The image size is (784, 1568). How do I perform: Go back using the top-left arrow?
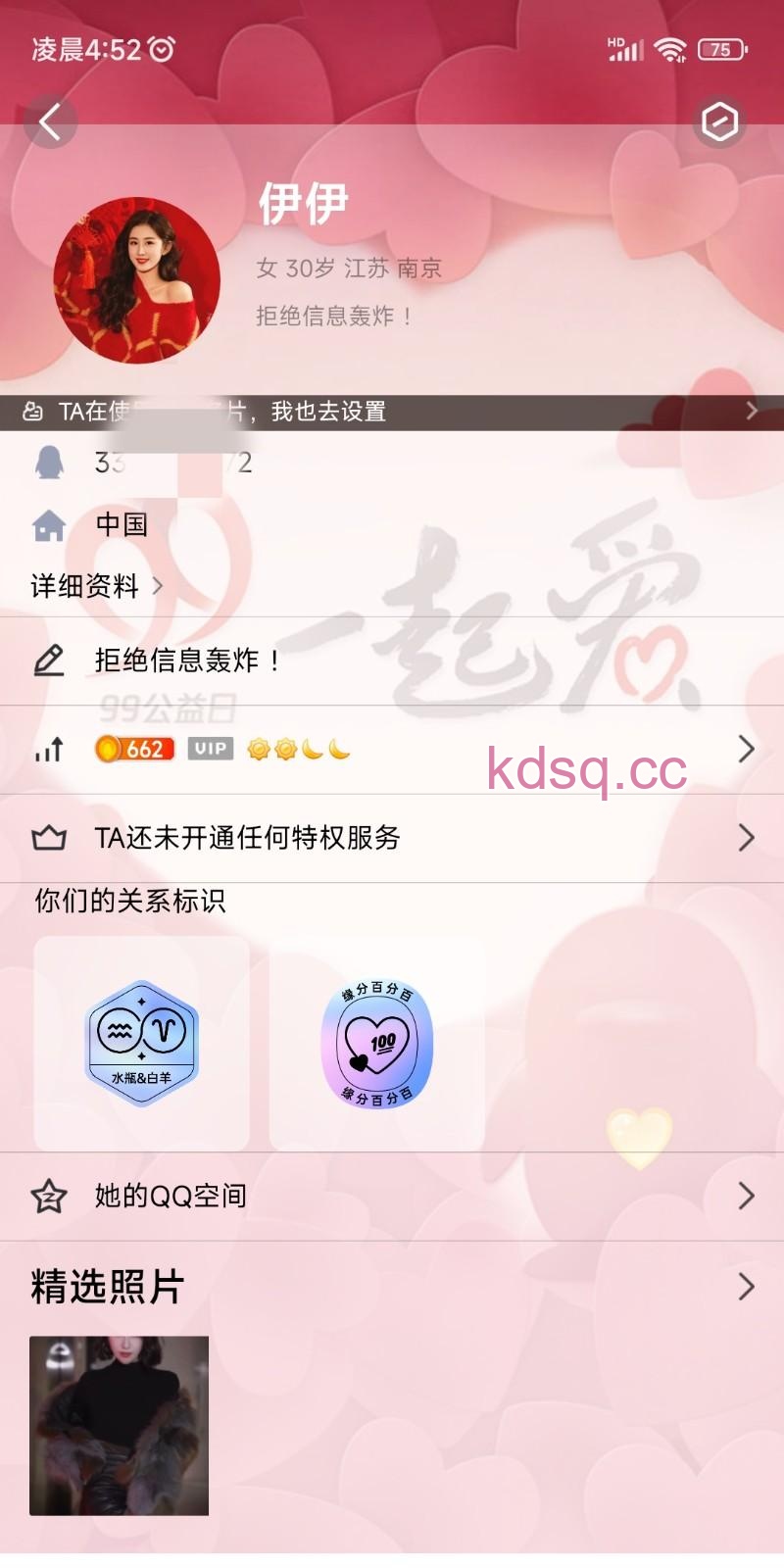50,122
